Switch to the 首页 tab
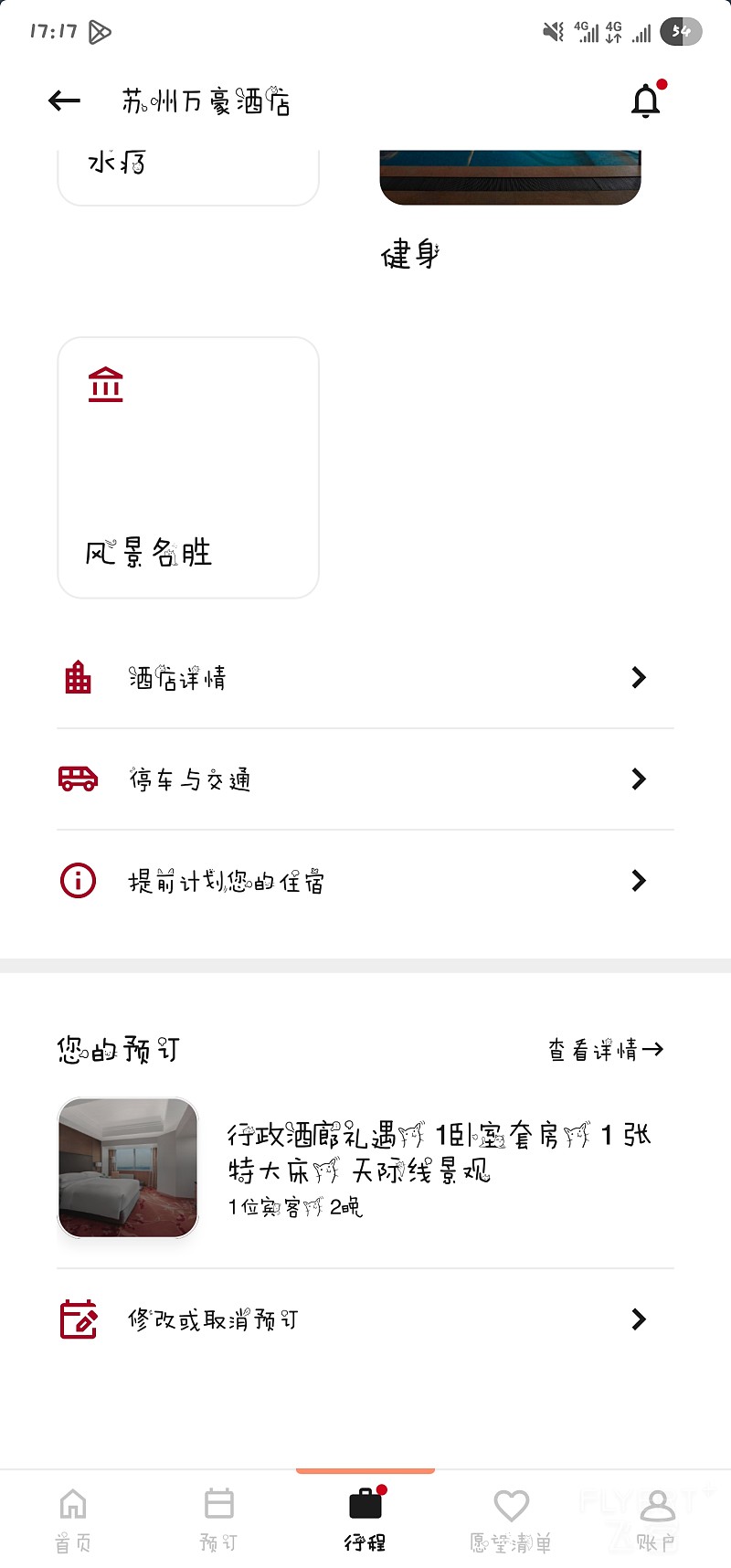 [x=73, y=1520]
